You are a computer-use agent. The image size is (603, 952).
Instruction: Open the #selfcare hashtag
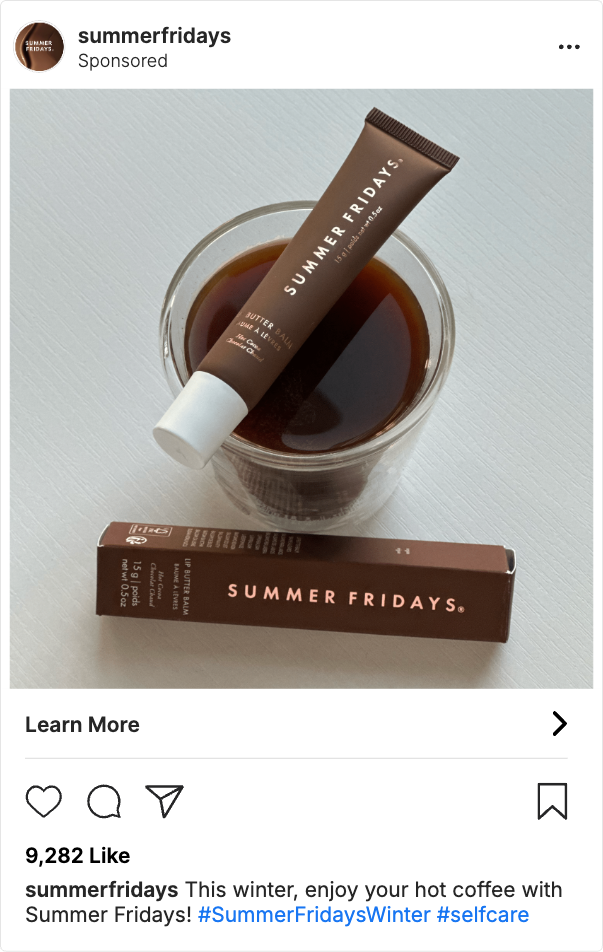pyautogui.click(x=482, y=915)
